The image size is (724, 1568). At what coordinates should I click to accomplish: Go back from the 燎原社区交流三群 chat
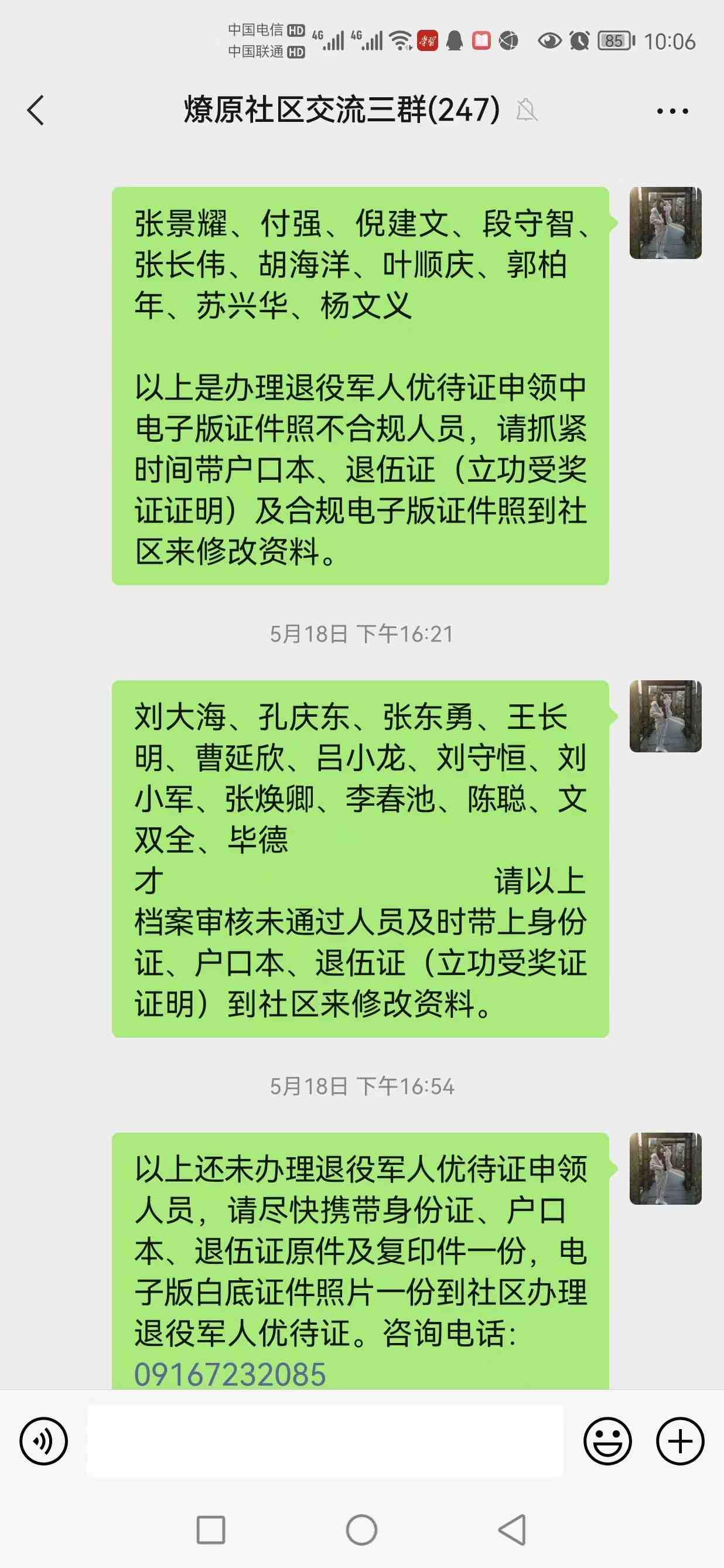point(36,111)
